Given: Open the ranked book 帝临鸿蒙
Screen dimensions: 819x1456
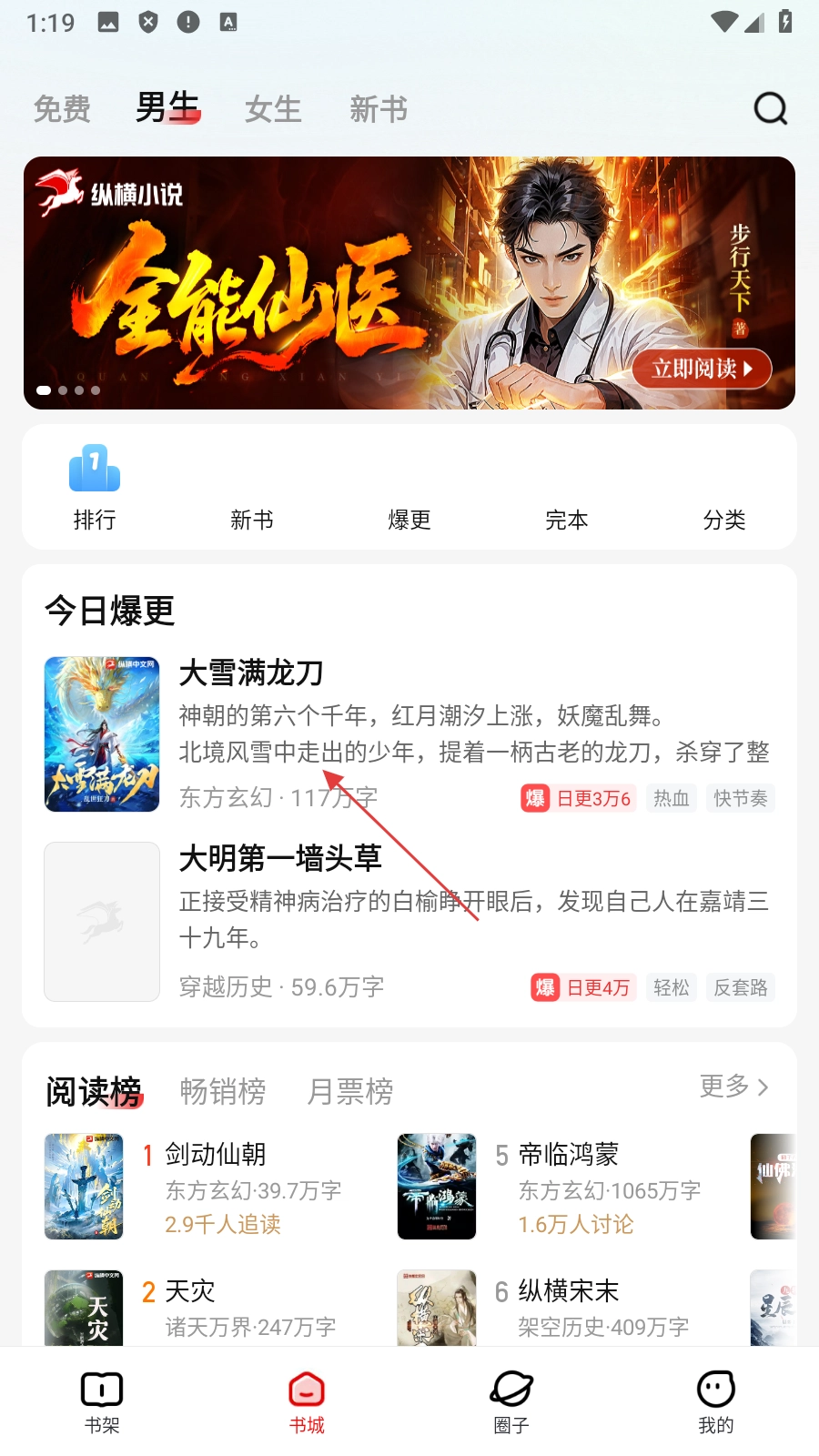Looking at the screenshot, I should (x=569, y=1155).
